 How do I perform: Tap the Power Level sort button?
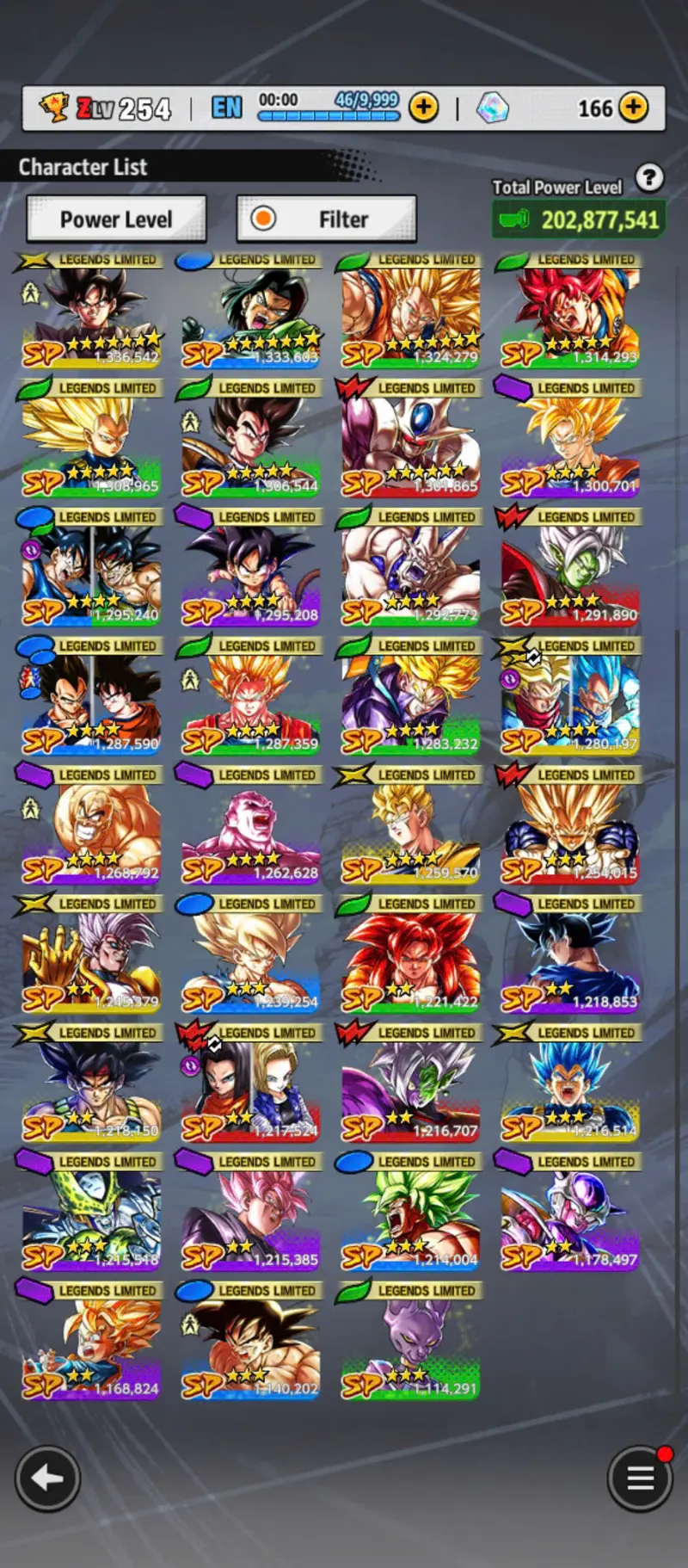116,219
